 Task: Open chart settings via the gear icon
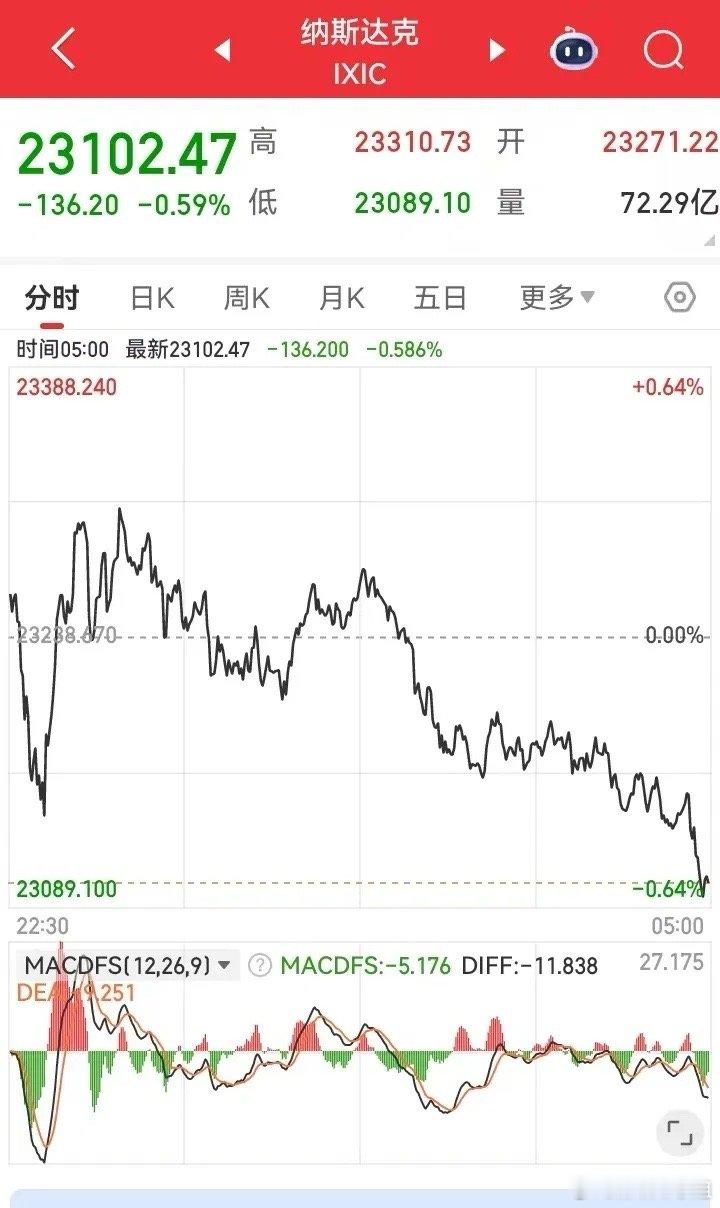click(x=679, y=296)
